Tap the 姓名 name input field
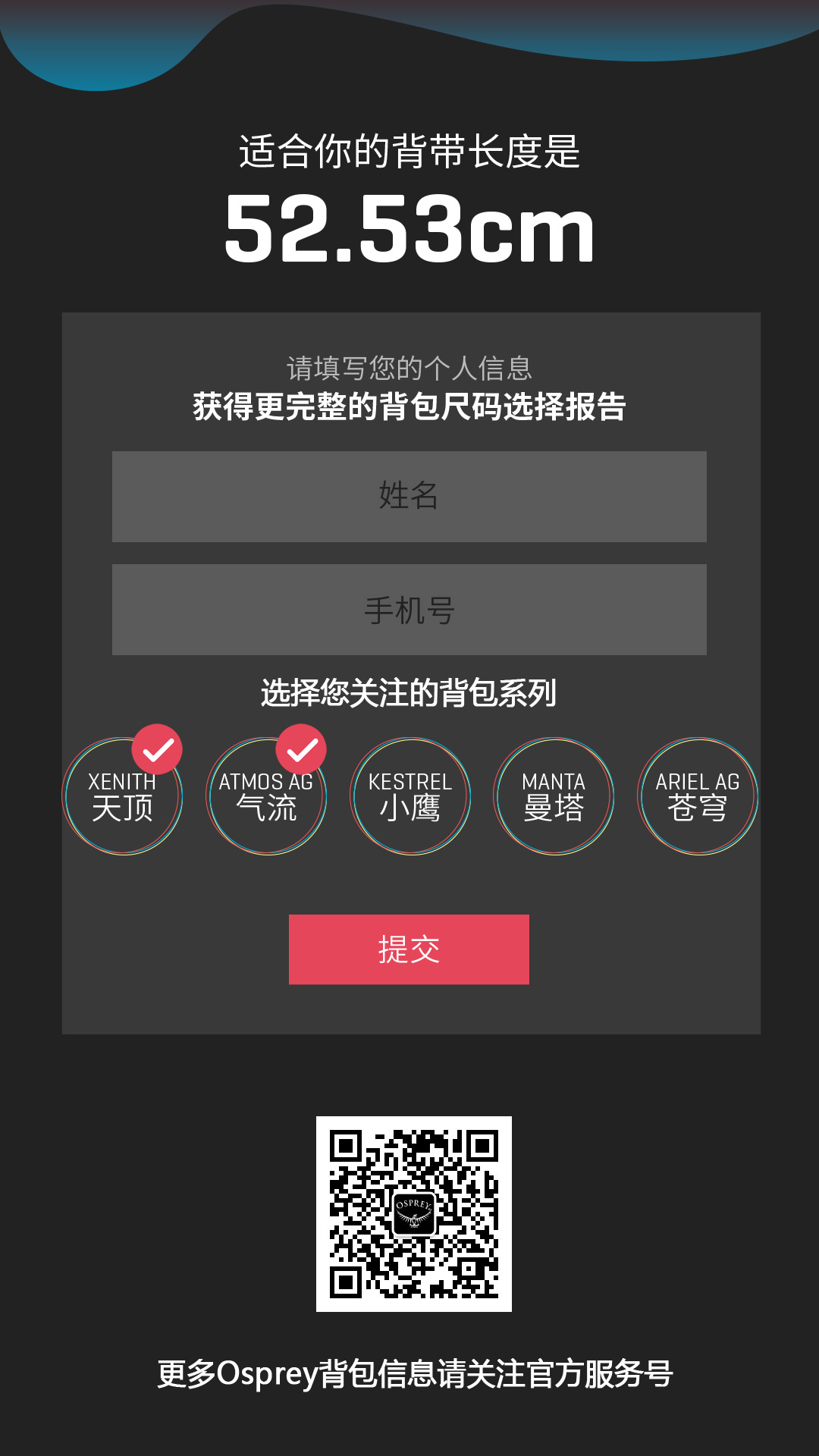 tap(409, 497)
